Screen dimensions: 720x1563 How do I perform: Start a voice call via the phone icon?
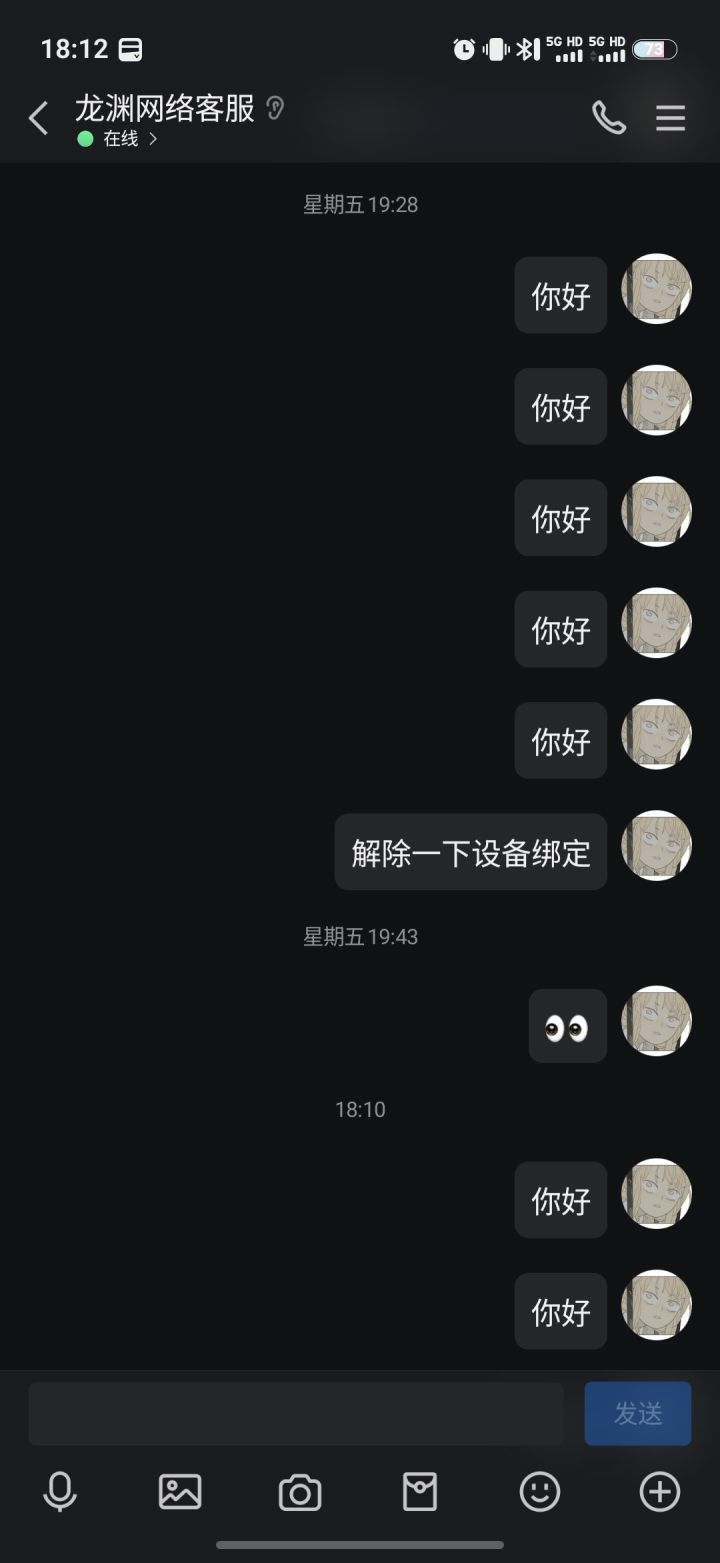click(x=609, y=118)
